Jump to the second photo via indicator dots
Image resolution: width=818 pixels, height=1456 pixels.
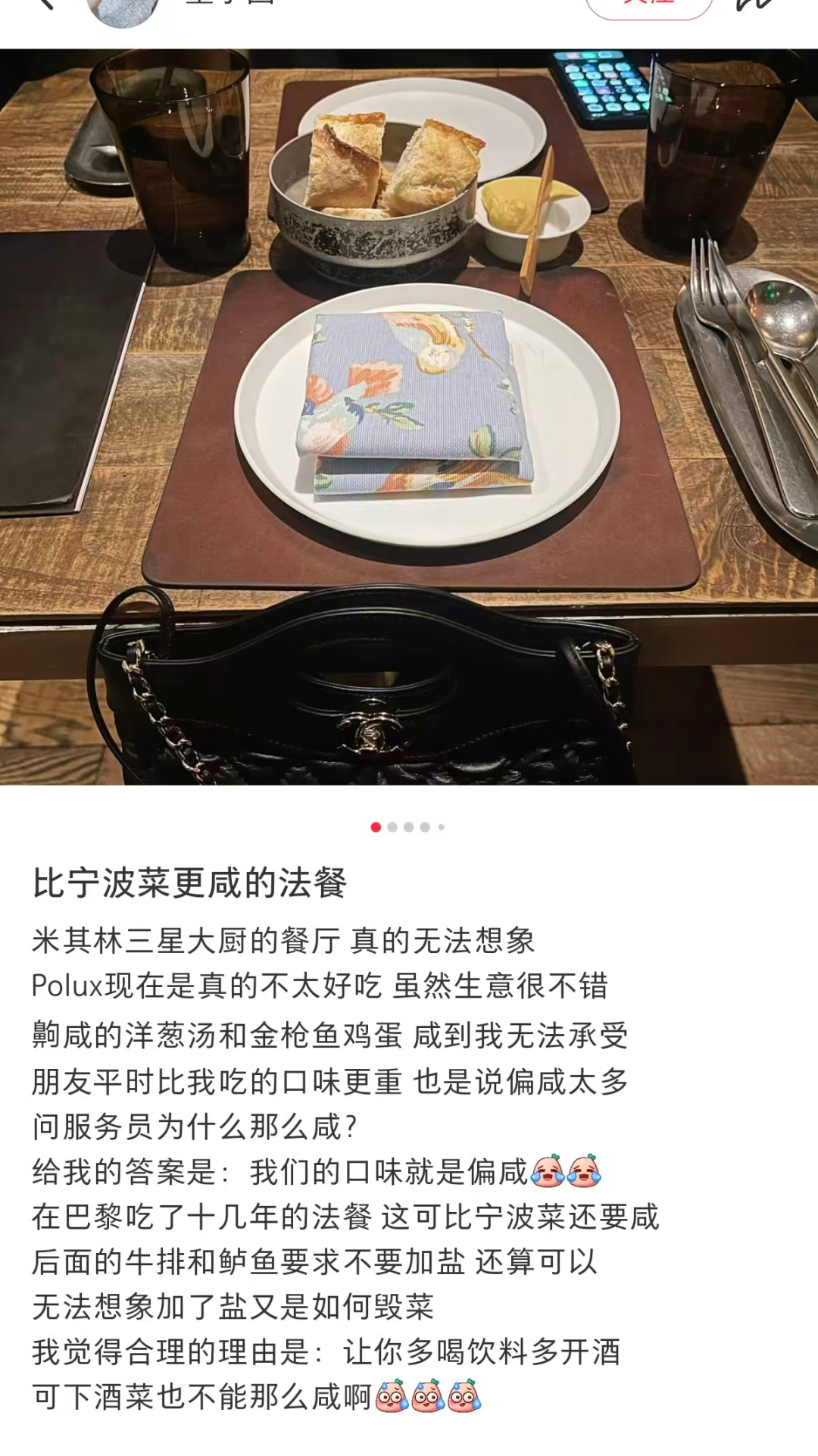pyautogui.click(x=392, y=827)
